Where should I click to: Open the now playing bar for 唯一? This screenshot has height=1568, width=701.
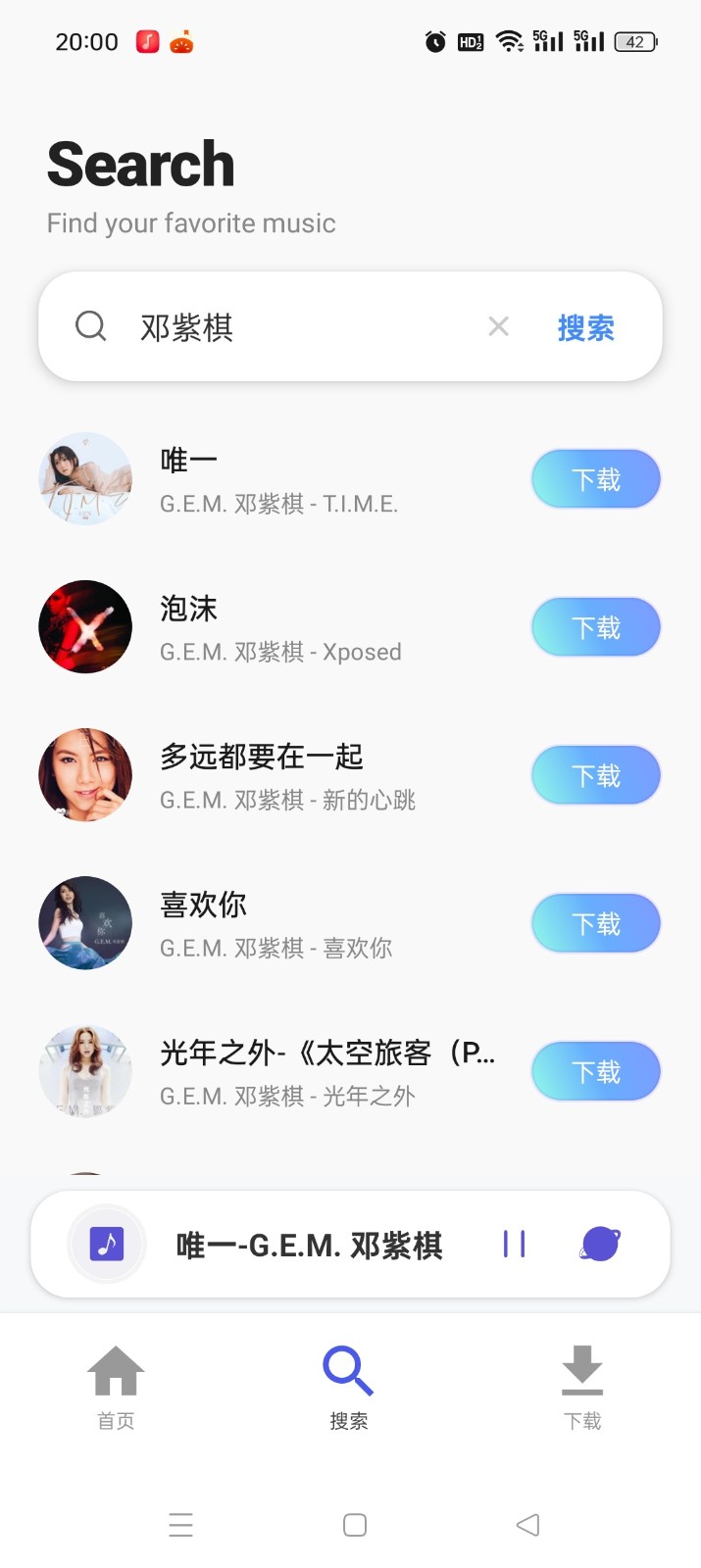(309, 1246)
